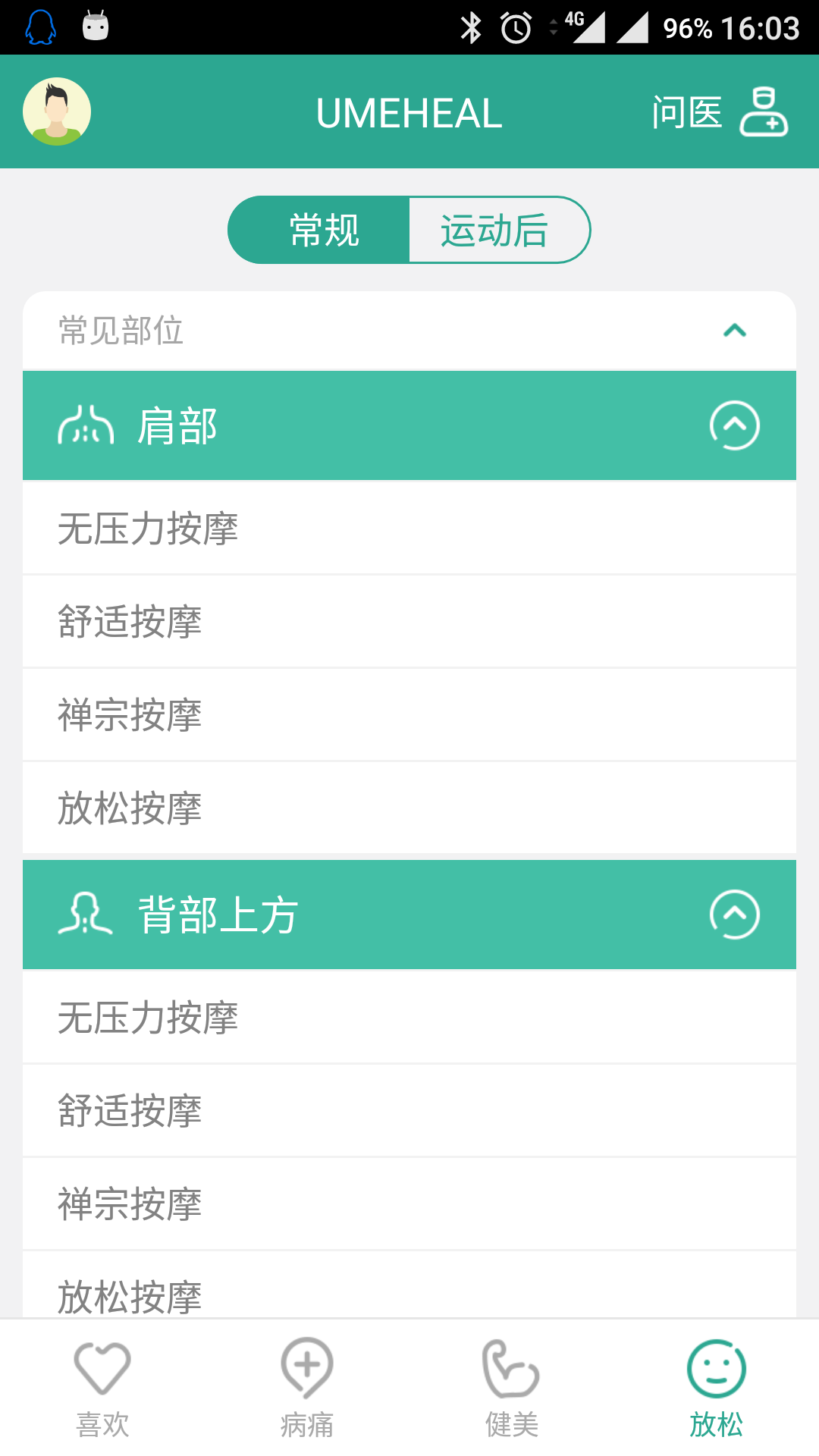Go to the 喜欢 tab
Image resolution: width=819 pixels, height=1456 pixels.
102,1388
